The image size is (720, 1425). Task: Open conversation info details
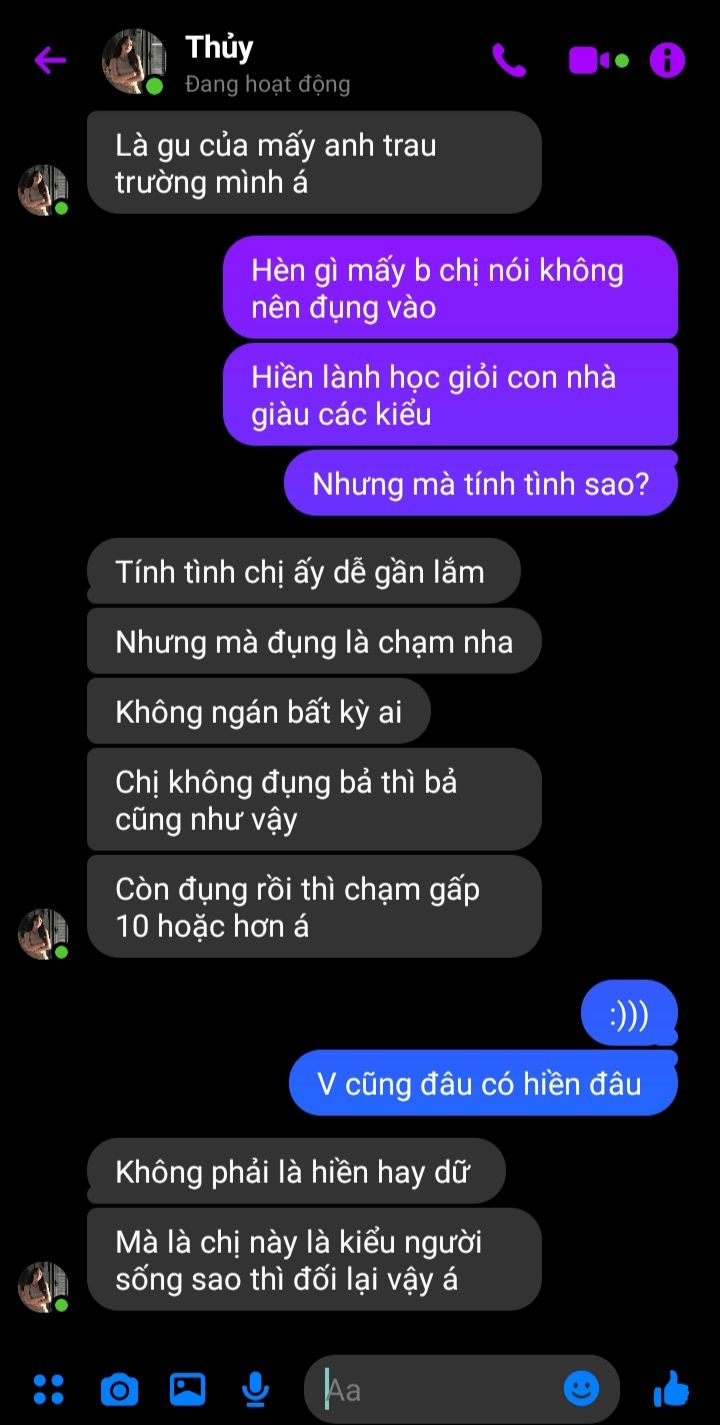coord(667,61)
